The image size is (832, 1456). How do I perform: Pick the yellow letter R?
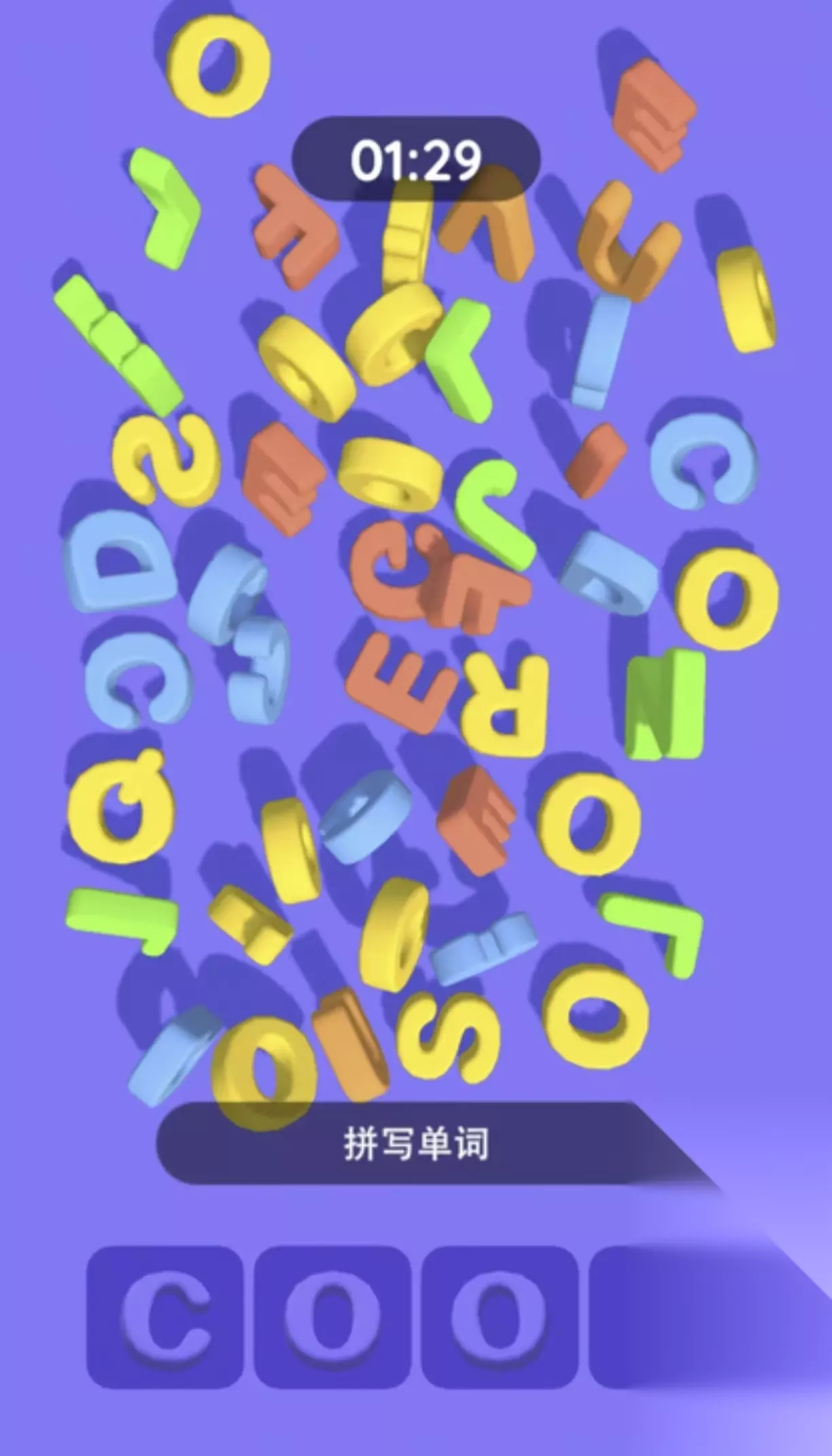click(x=504, y=707)
